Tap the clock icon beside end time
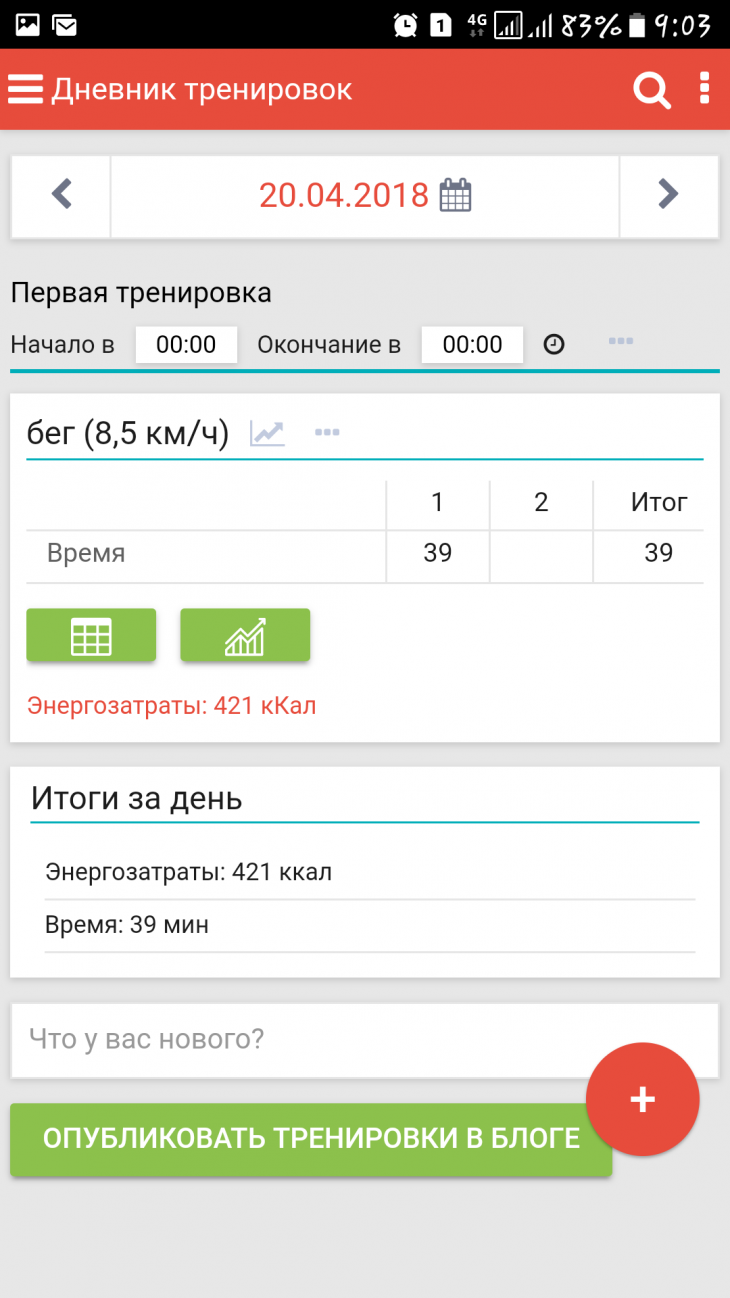Viewport: 730px width, 1298px height. 554,345
